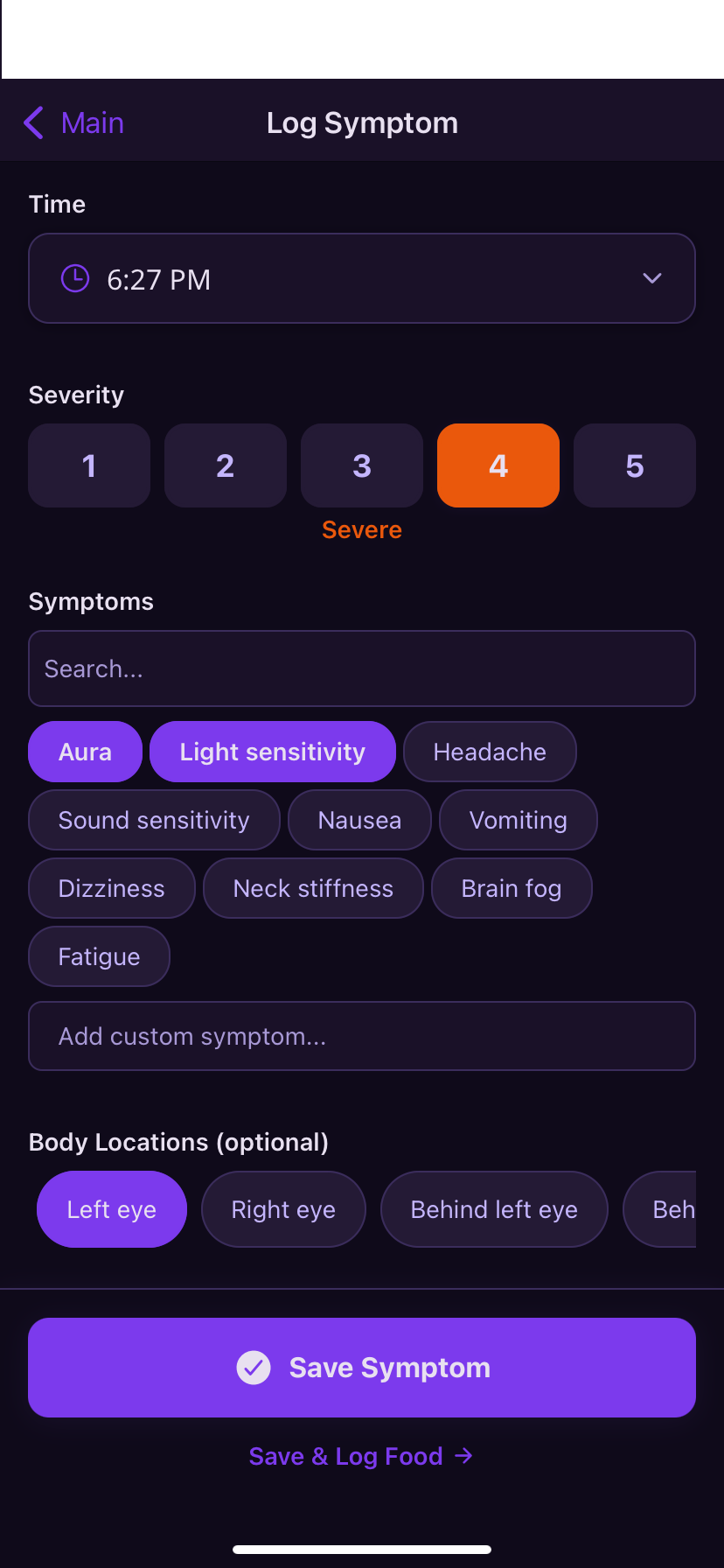This screenshot has width=724, height=1568.
Task: Select severity level 5
Action: tap(634, 465)
